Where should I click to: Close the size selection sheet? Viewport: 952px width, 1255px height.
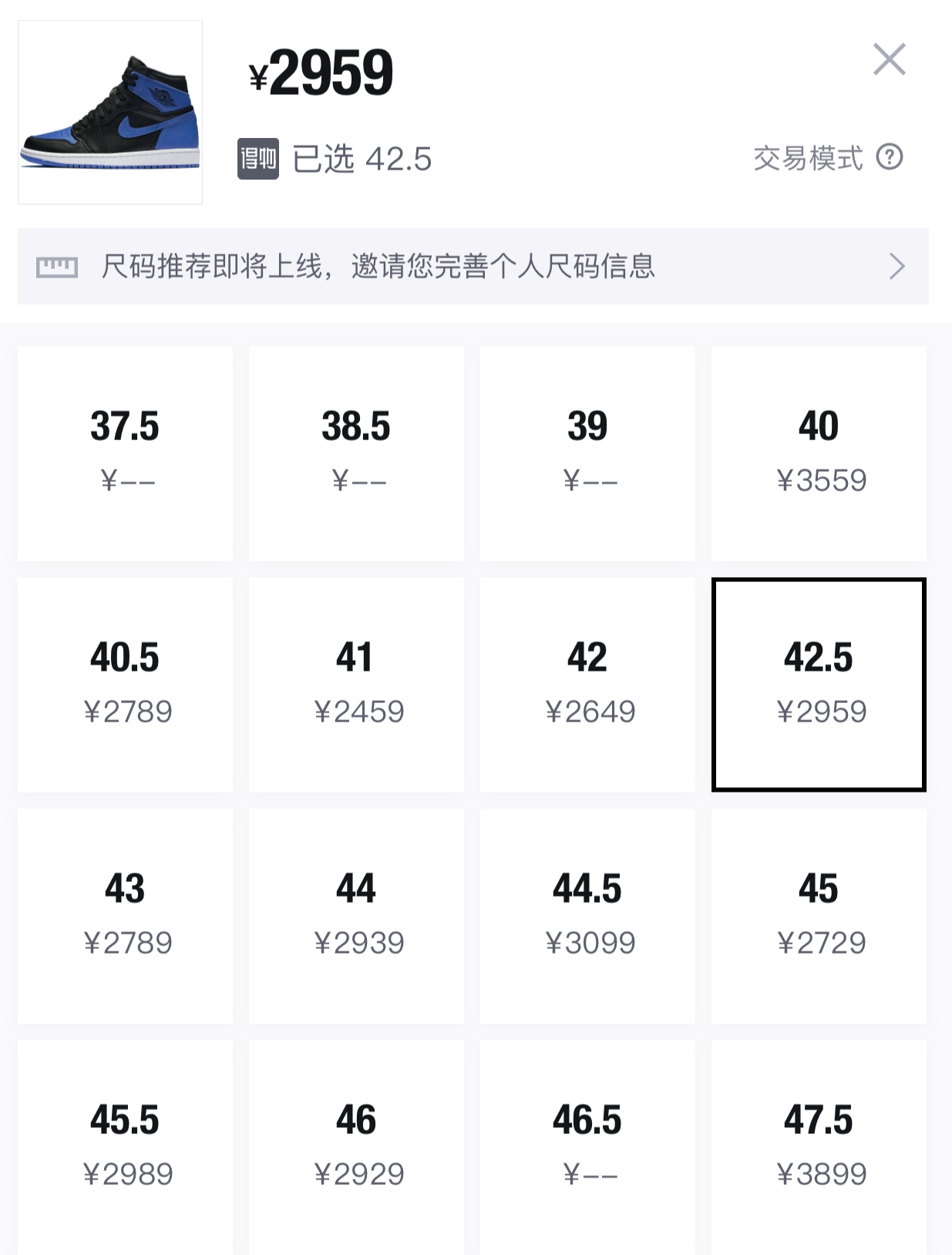click(889, 59)
